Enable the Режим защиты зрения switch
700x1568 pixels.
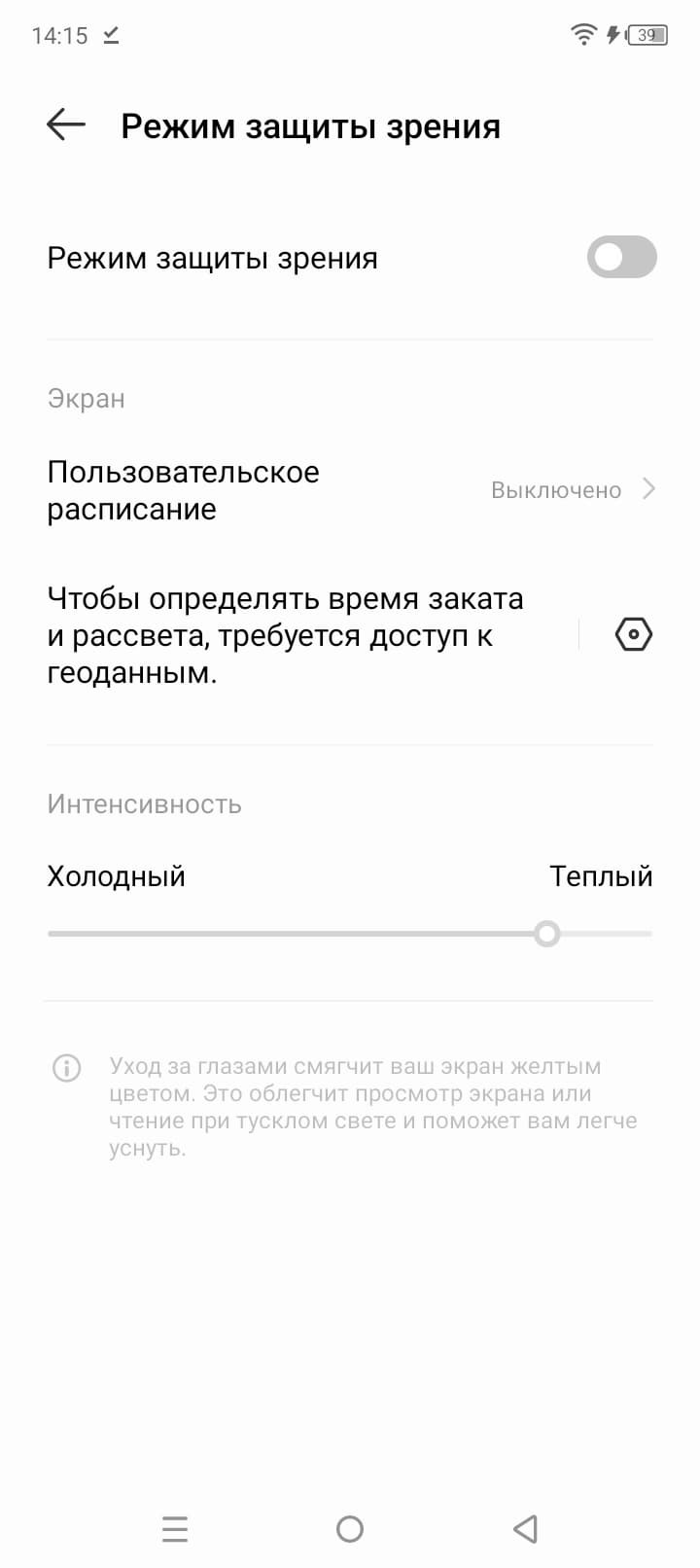tap(621, 258)
